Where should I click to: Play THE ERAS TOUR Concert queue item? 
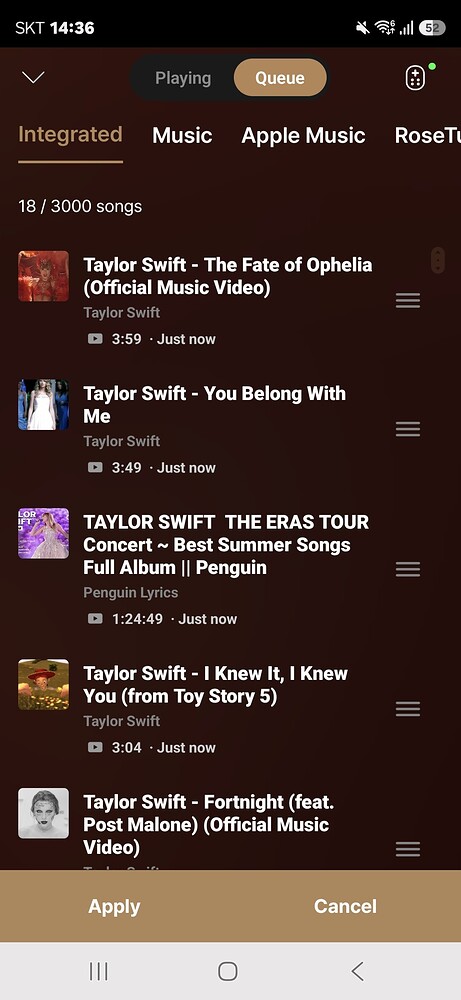(198, 568)
